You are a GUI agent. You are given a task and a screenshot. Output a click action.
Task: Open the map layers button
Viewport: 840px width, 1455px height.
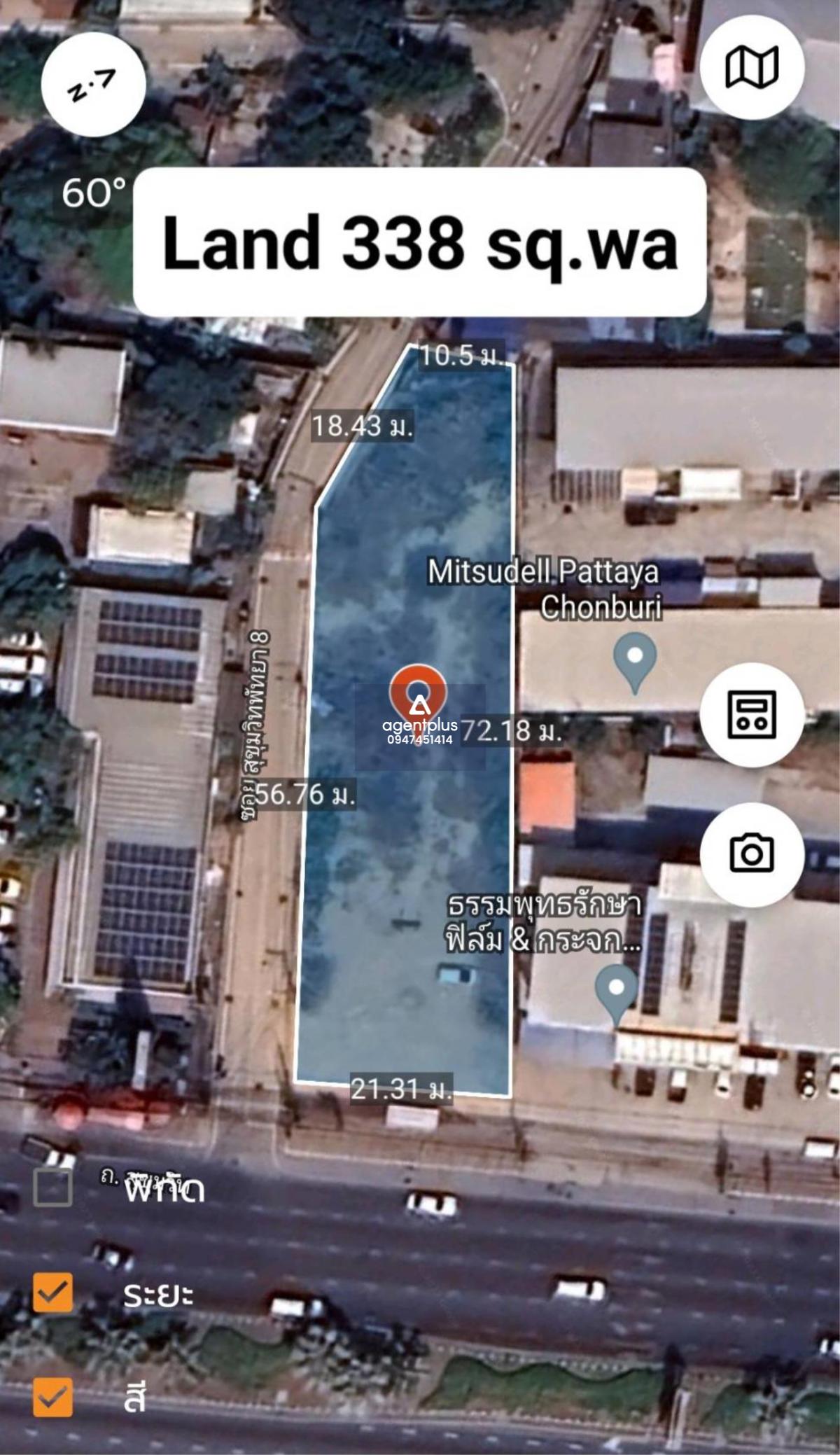tap(752, 67)
